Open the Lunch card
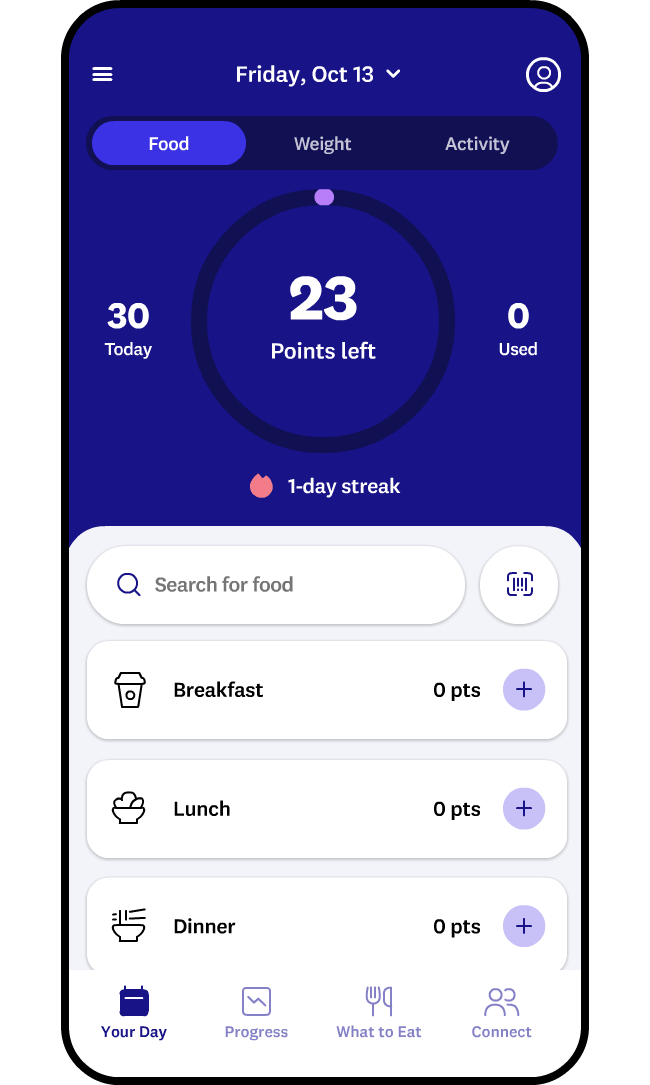Viewport: 650px width, 1085px height. point(327,809)
